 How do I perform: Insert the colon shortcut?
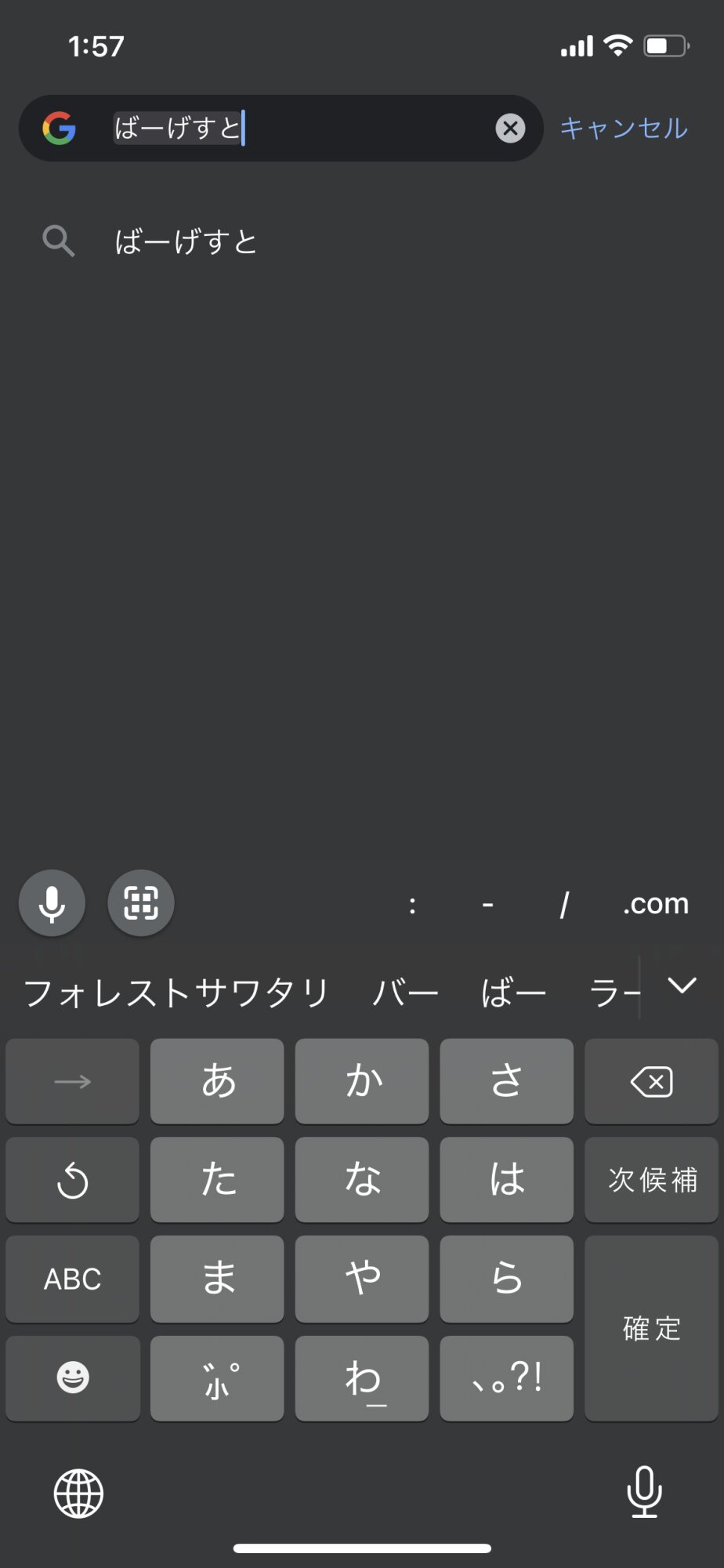click(413, 905)
